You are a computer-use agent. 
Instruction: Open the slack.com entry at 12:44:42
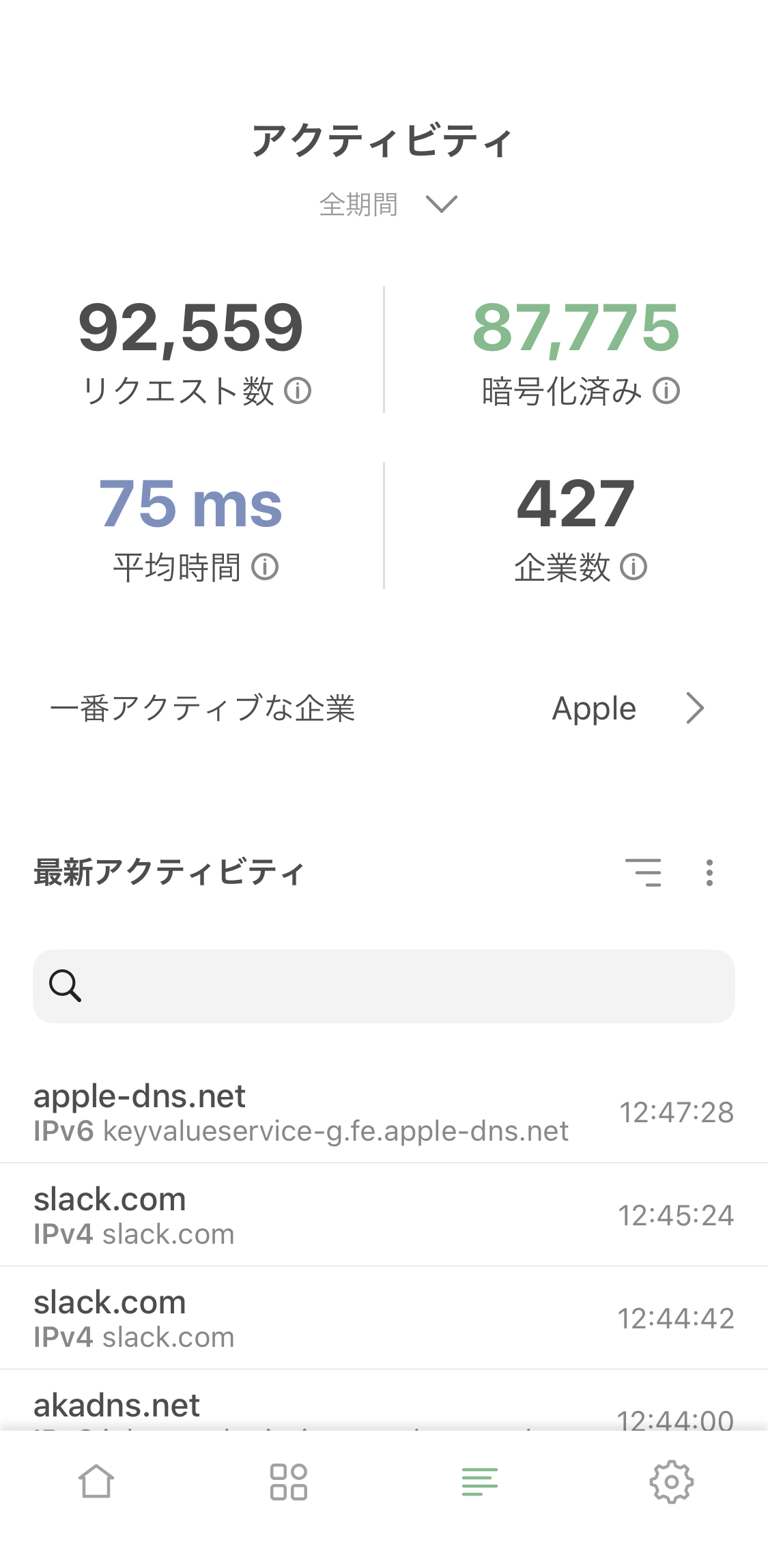pos(384,1318)
